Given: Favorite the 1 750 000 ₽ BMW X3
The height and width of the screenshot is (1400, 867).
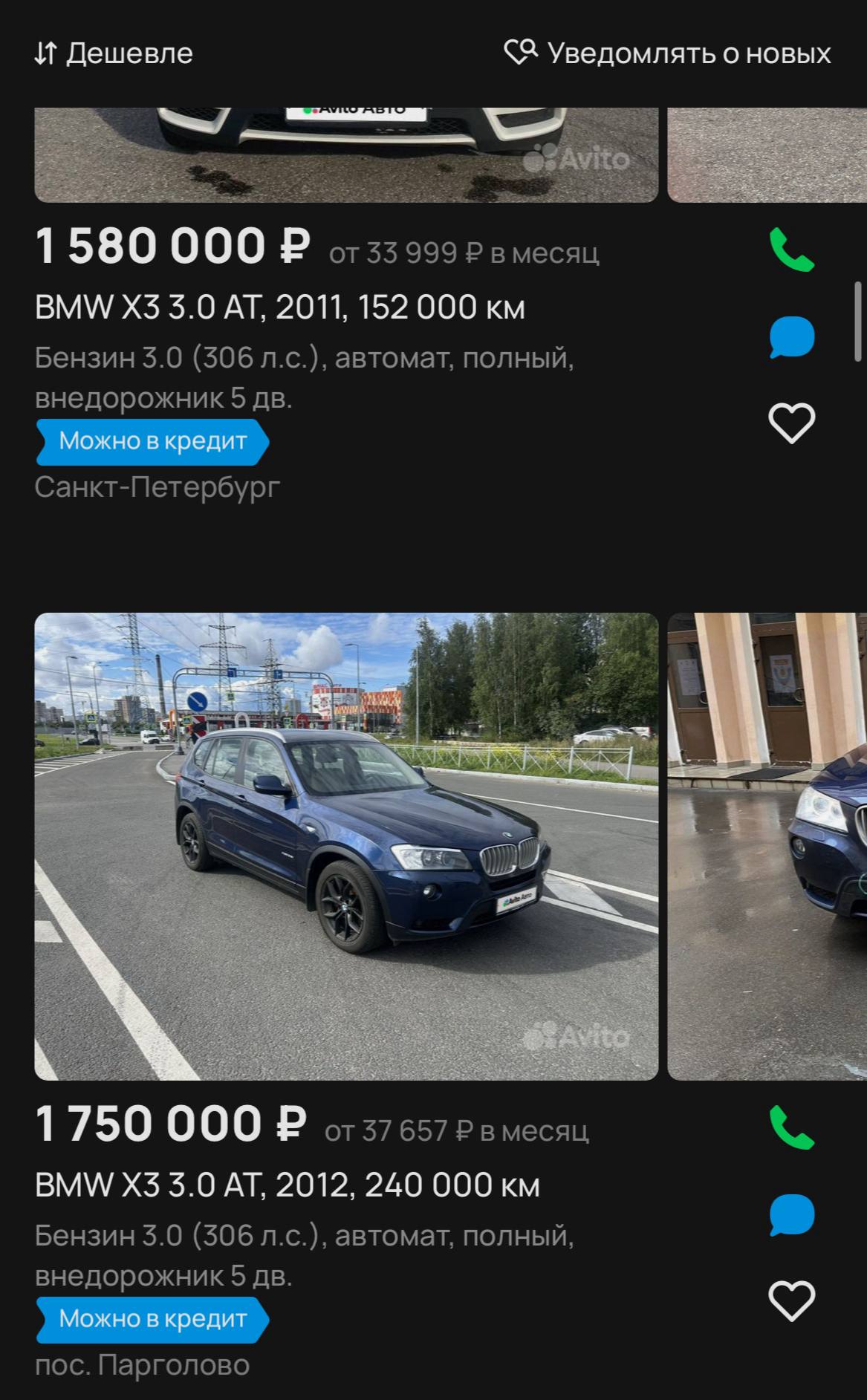Looking at the screenshot, I should (792, 1300).
